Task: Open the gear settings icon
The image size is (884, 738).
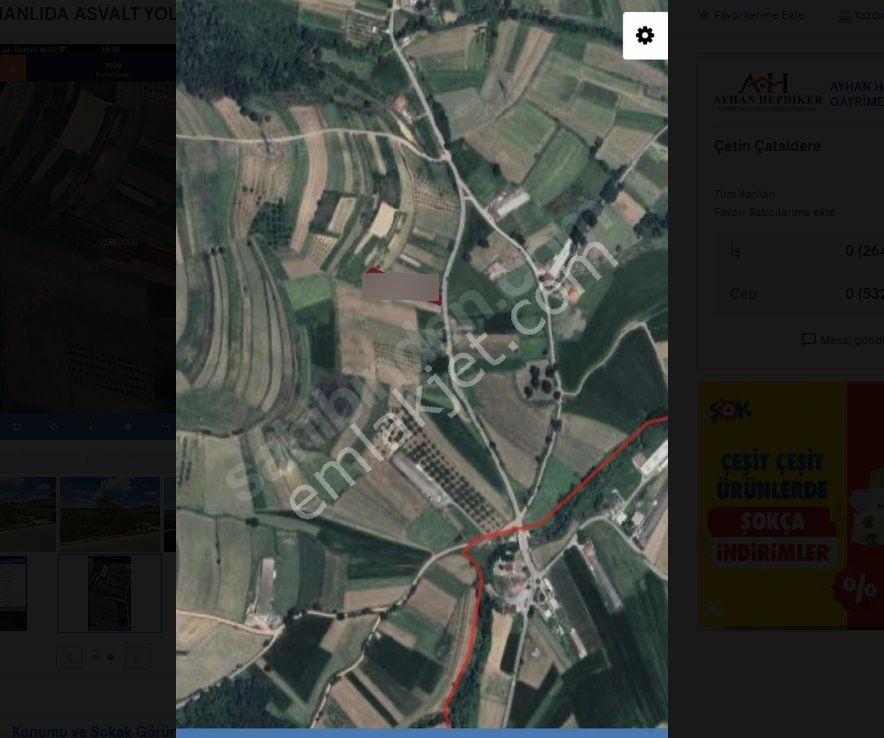Action: click(x=645, y=36)
